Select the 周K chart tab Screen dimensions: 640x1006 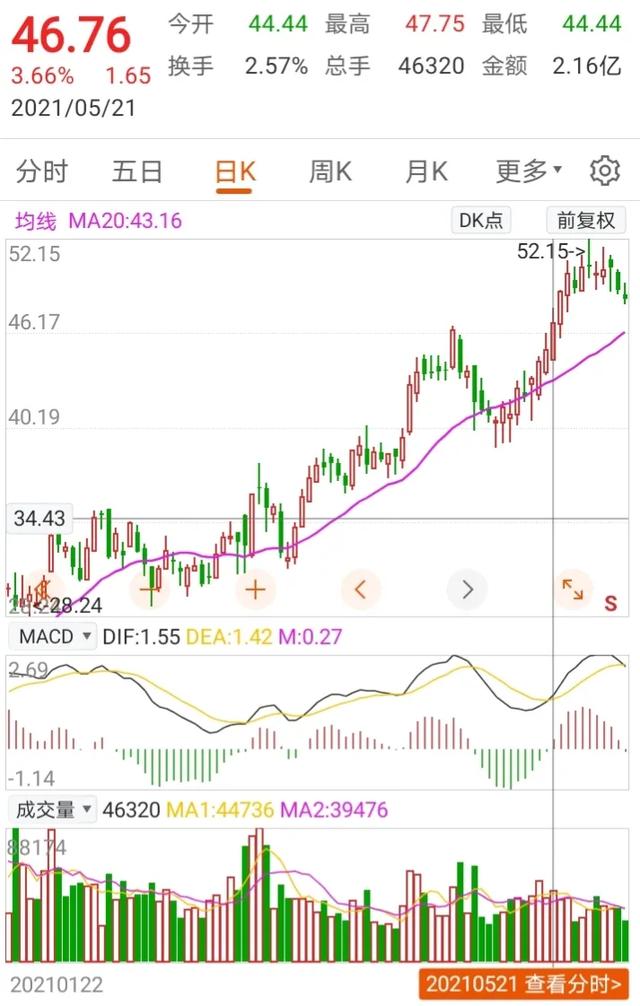tap(330, 172)
